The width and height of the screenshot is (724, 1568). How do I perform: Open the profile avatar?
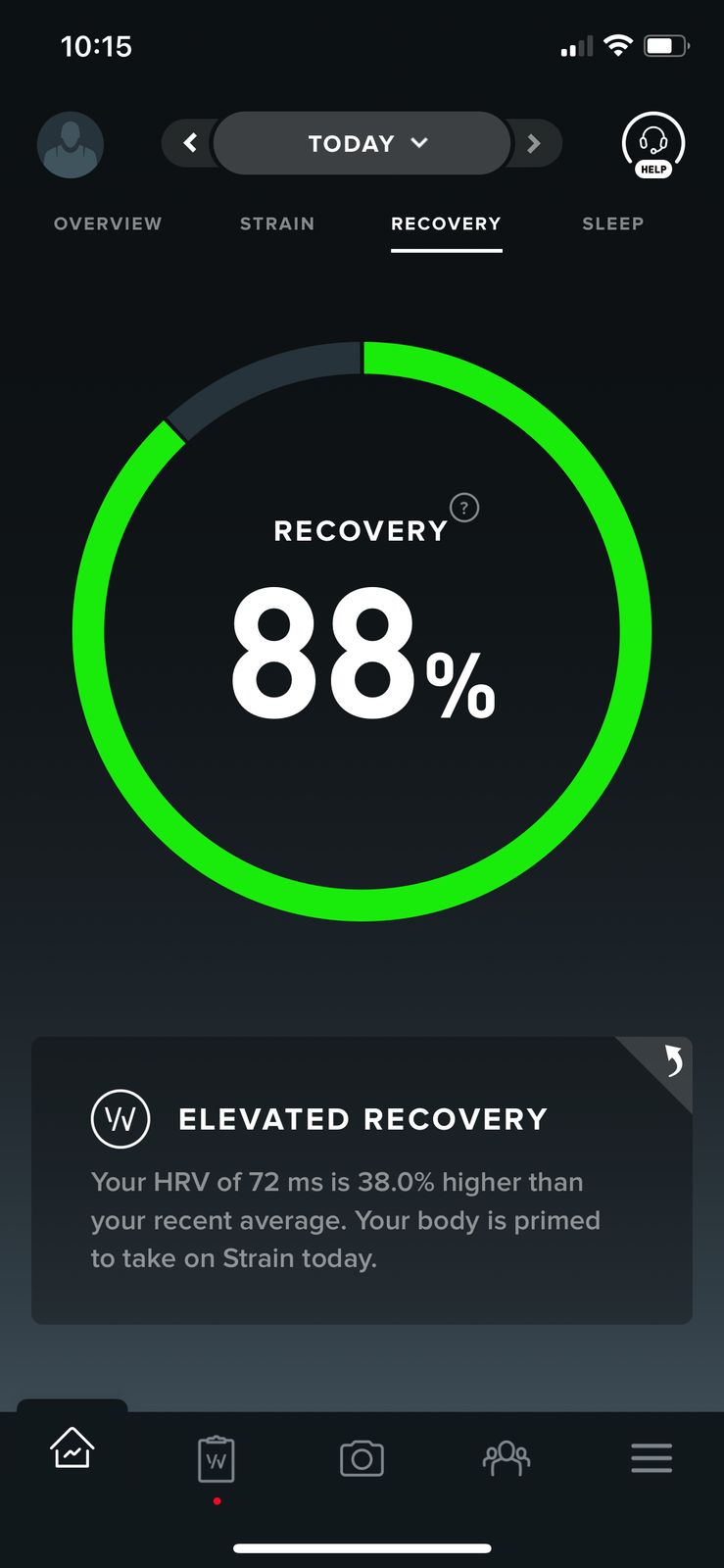click(71, 145)
